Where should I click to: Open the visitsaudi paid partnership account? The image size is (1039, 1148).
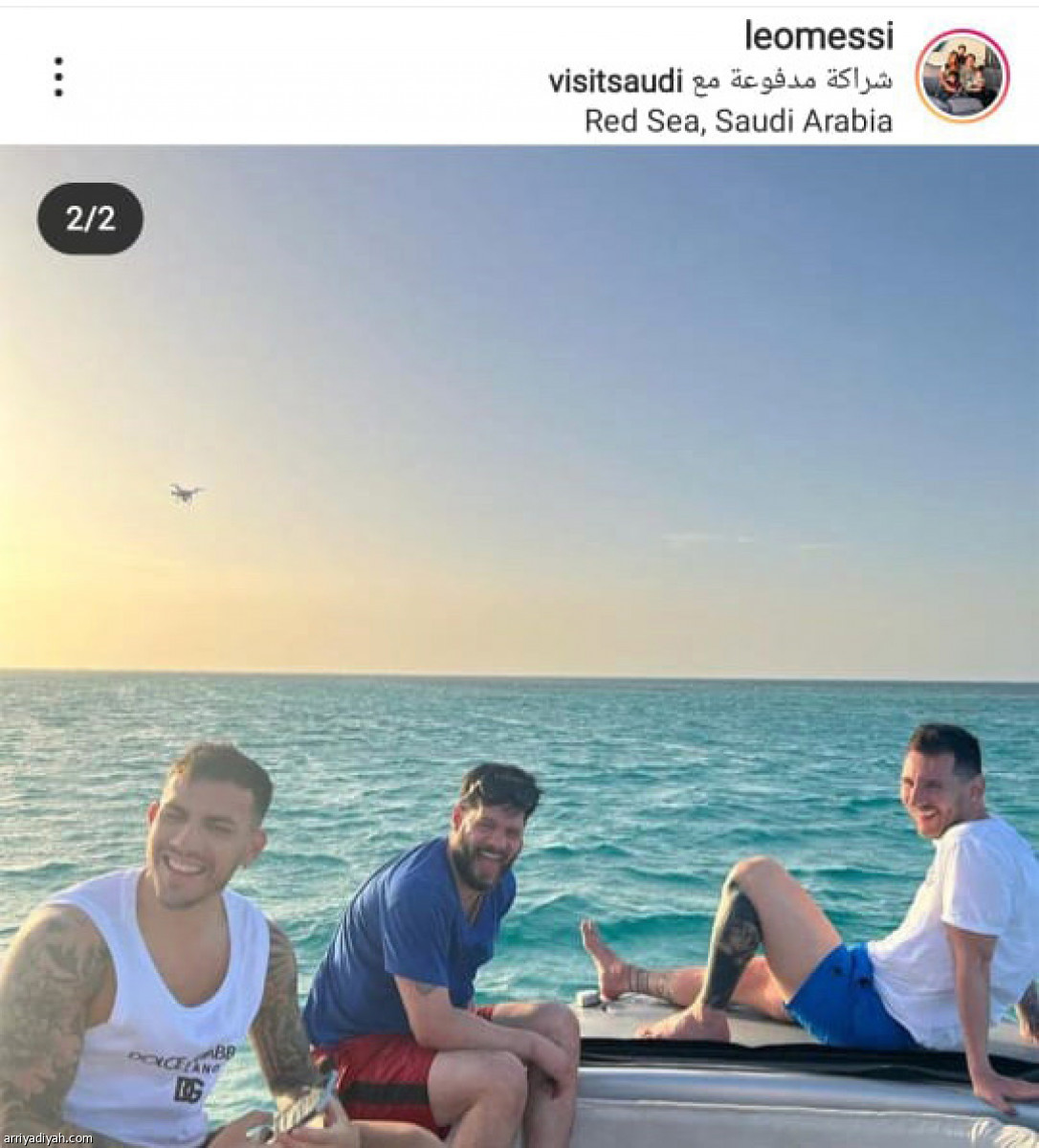point(616,81)
